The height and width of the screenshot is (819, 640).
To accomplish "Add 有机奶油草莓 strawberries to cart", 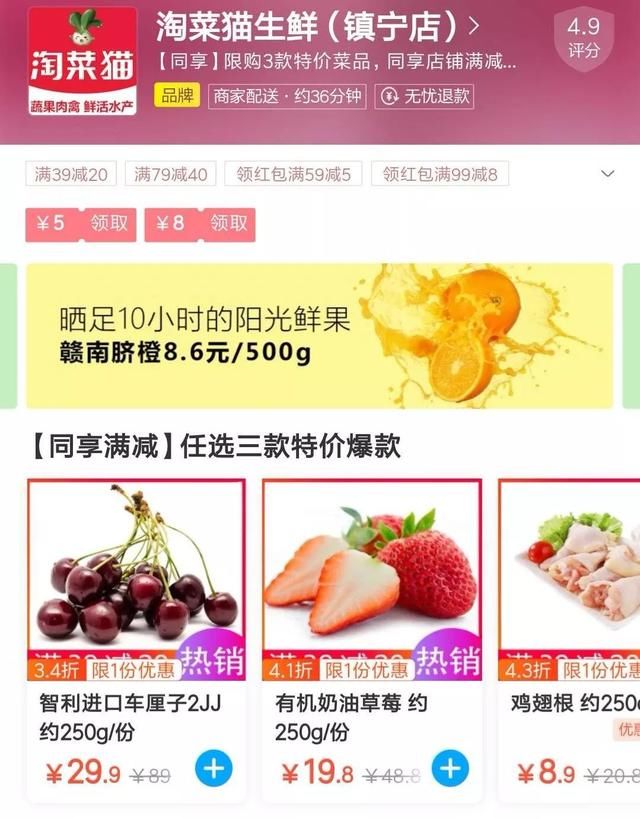I will pyautogui.click(x=450, y=769).
